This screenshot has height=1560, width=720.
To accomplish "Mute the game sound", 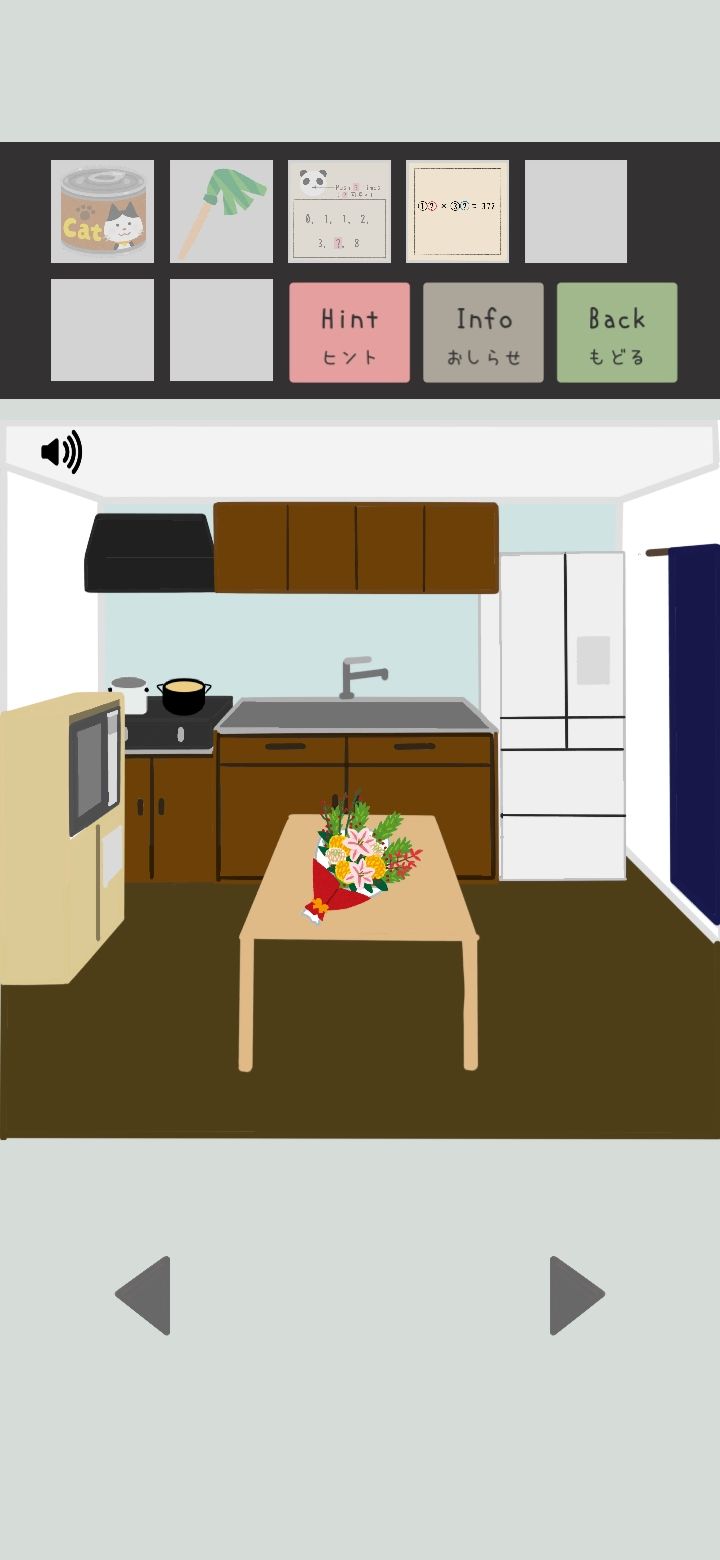I will pyautogui.click(x=61, y=452).
